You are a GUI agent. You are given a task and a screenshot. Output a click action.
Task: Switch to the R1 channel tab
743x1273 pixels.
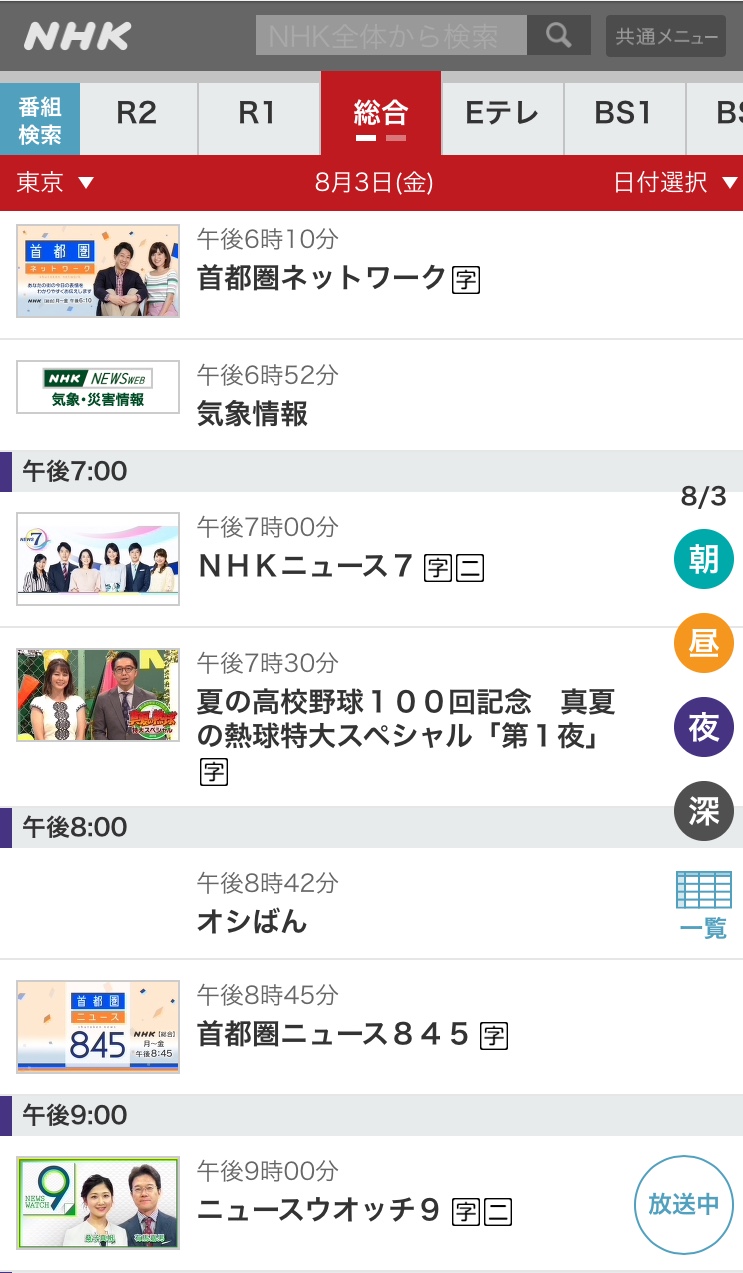(257, 113)
